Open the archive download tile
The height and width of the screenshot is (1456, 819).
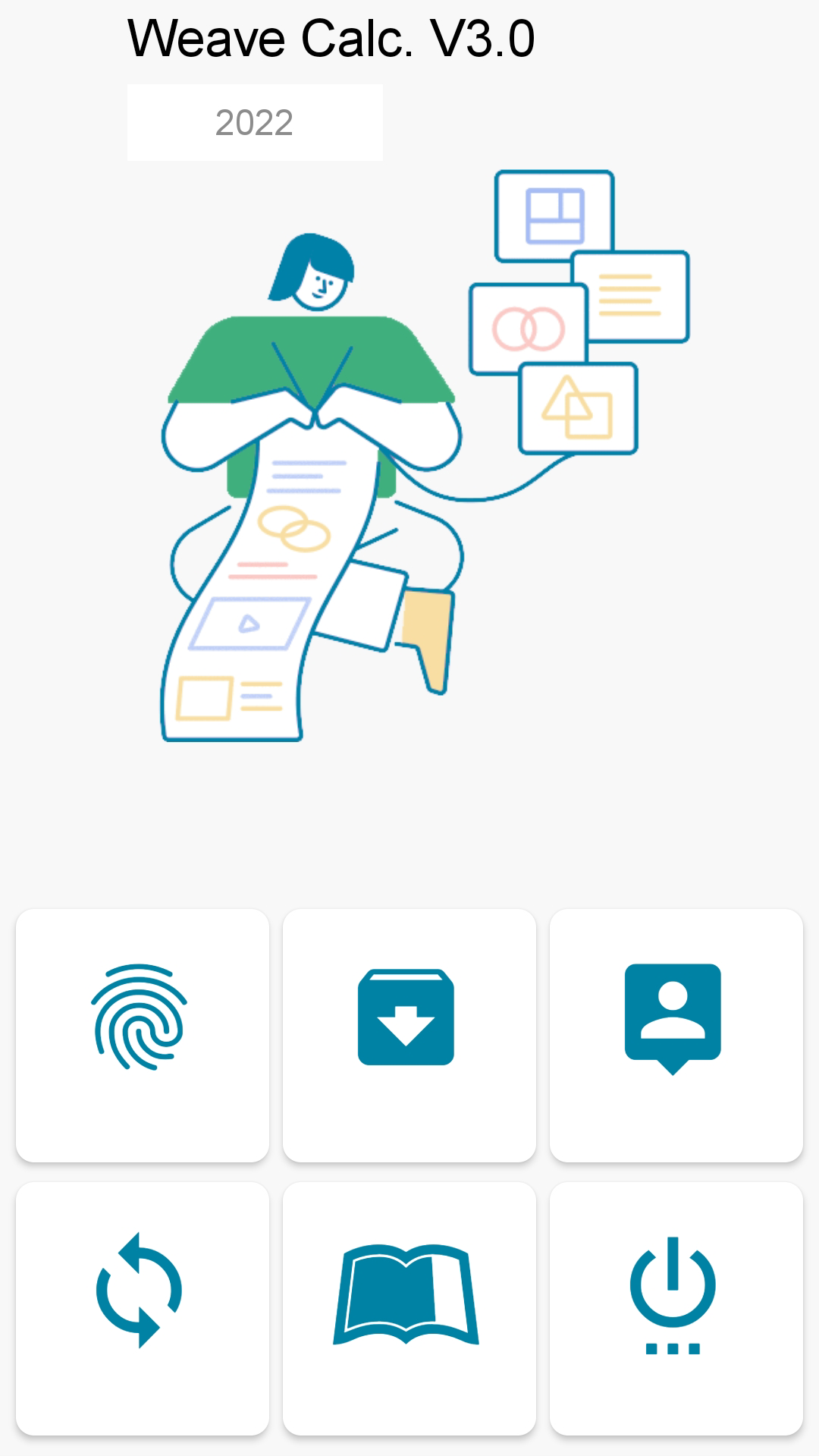tap(409, 1034)
